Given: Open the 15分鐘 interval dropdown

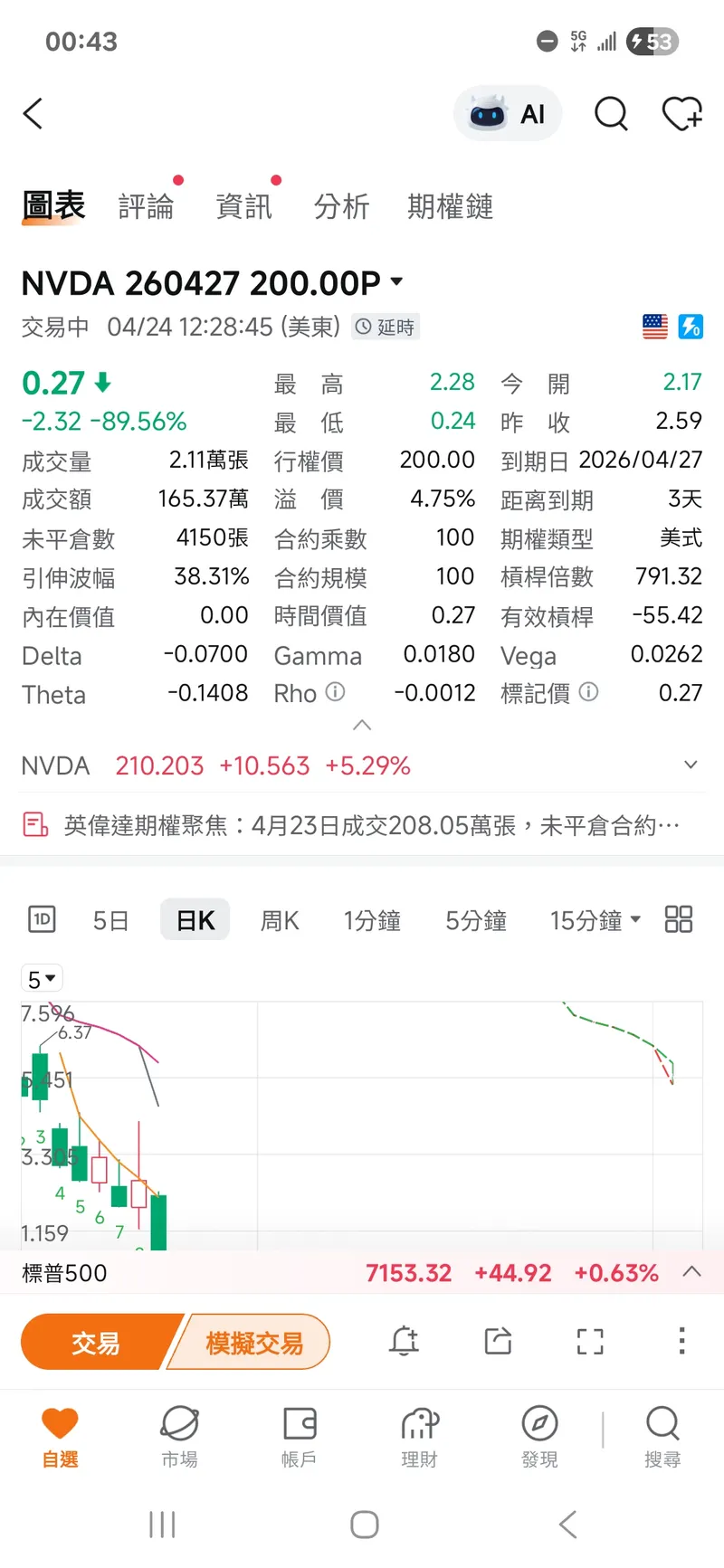Looking at the screenshot, I should (595, 920).
